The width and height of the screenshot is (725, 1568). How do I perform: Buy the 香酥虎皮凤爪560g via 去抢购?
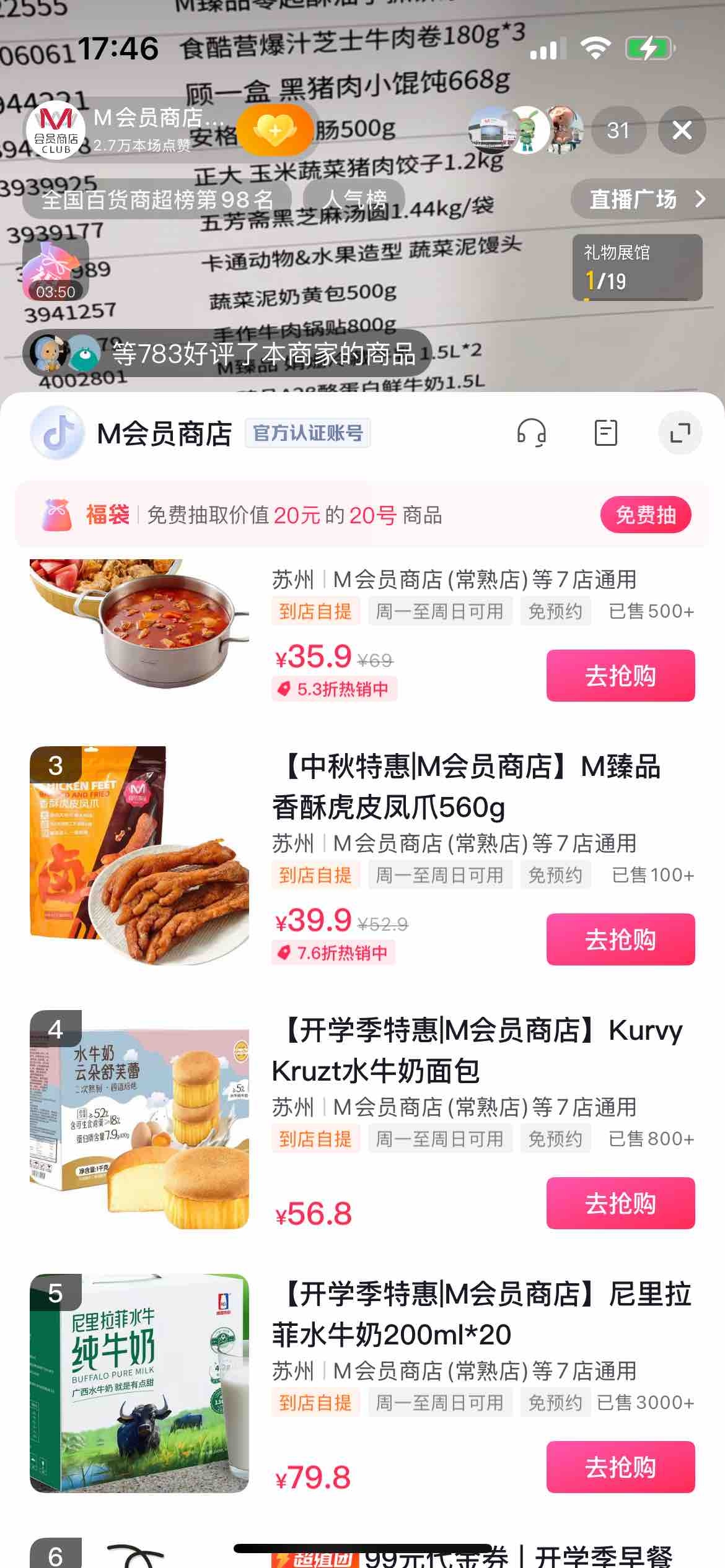click(620, 939)
